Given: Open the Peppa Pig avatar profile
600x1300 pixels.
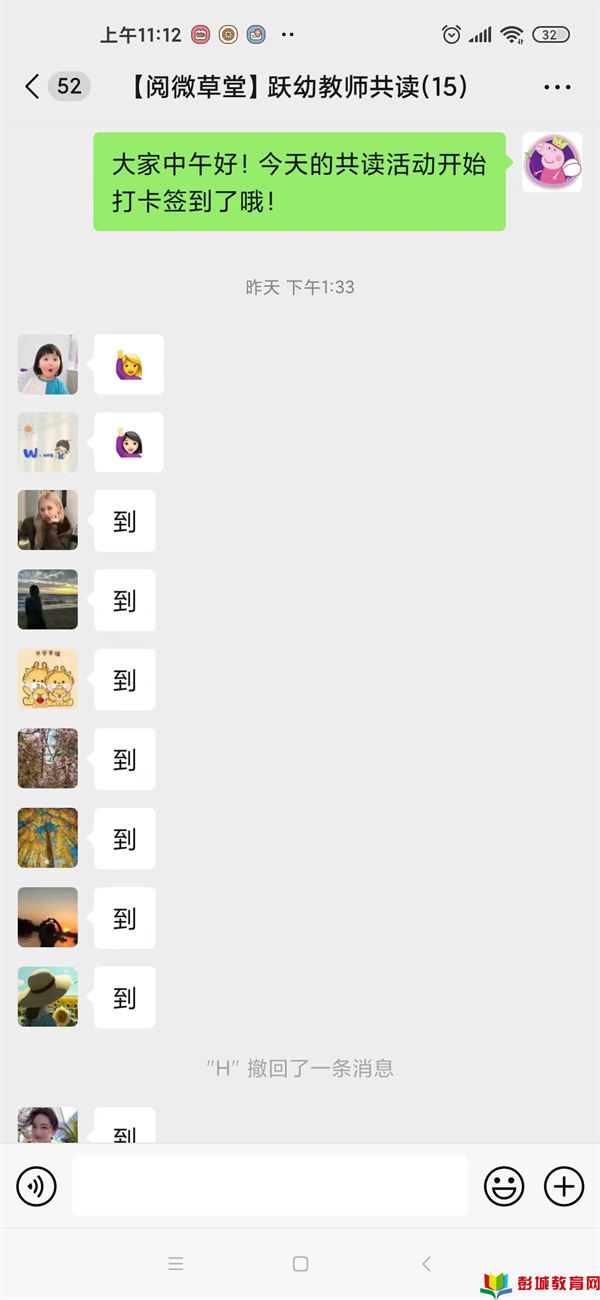Looking at the screenshot, I should click(x=552, y=162).
